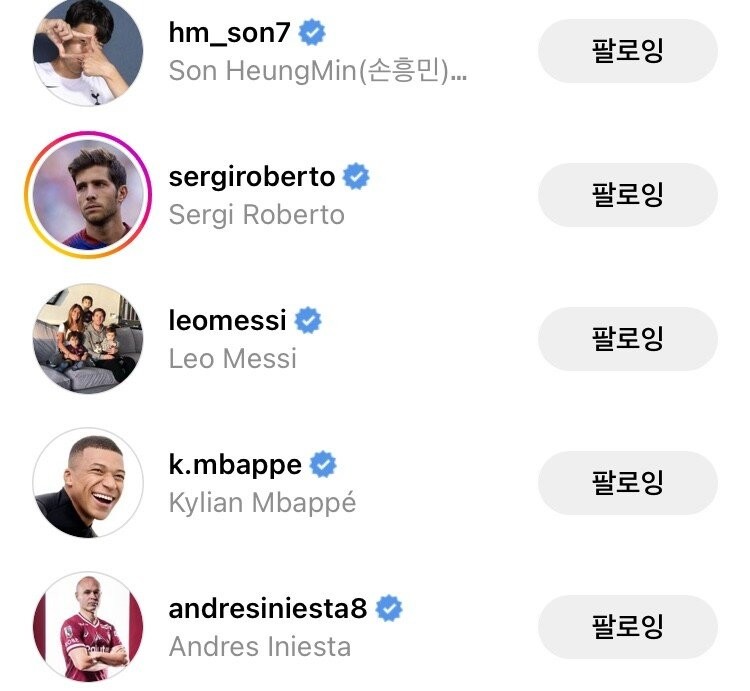
Task: Tap the 팔로잉 button for k.mbappe
Action: [628, 483]
